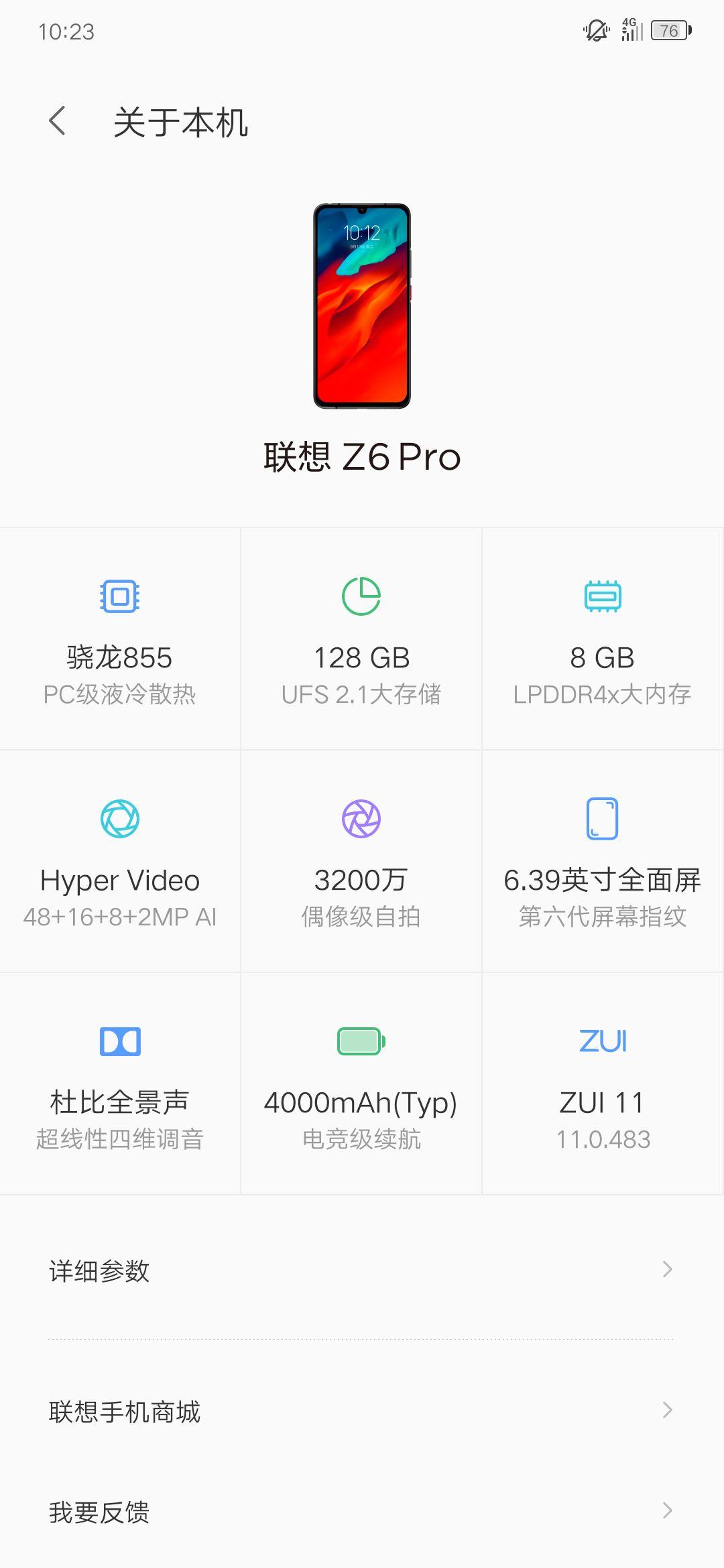Open 我要反馈 feedback row
The width and height of the screenshot is (724, 1568).
[361, 1512]
